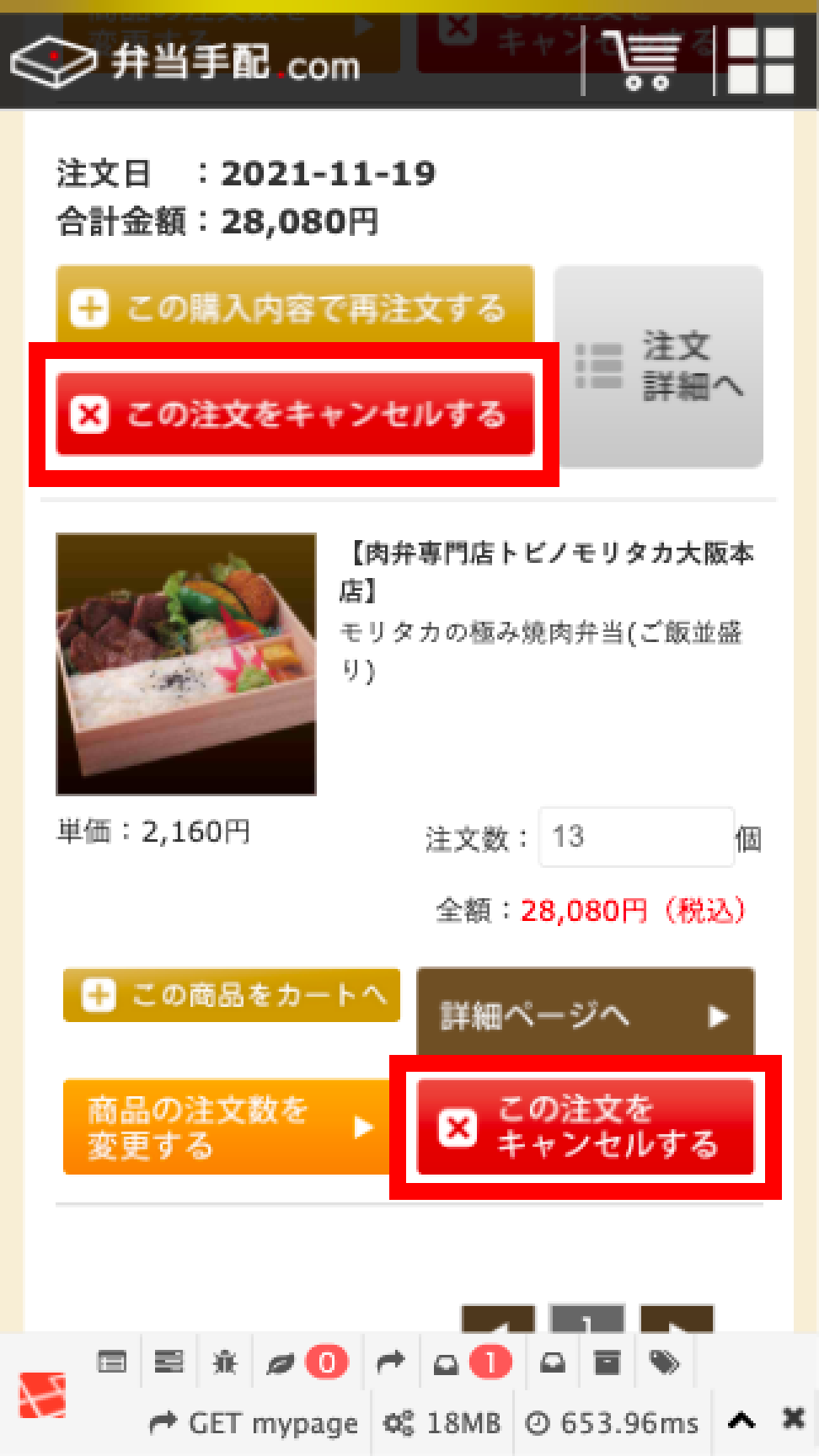Add item with この商品をカートへ
The image size is (819, 1456).
point(232,995)
